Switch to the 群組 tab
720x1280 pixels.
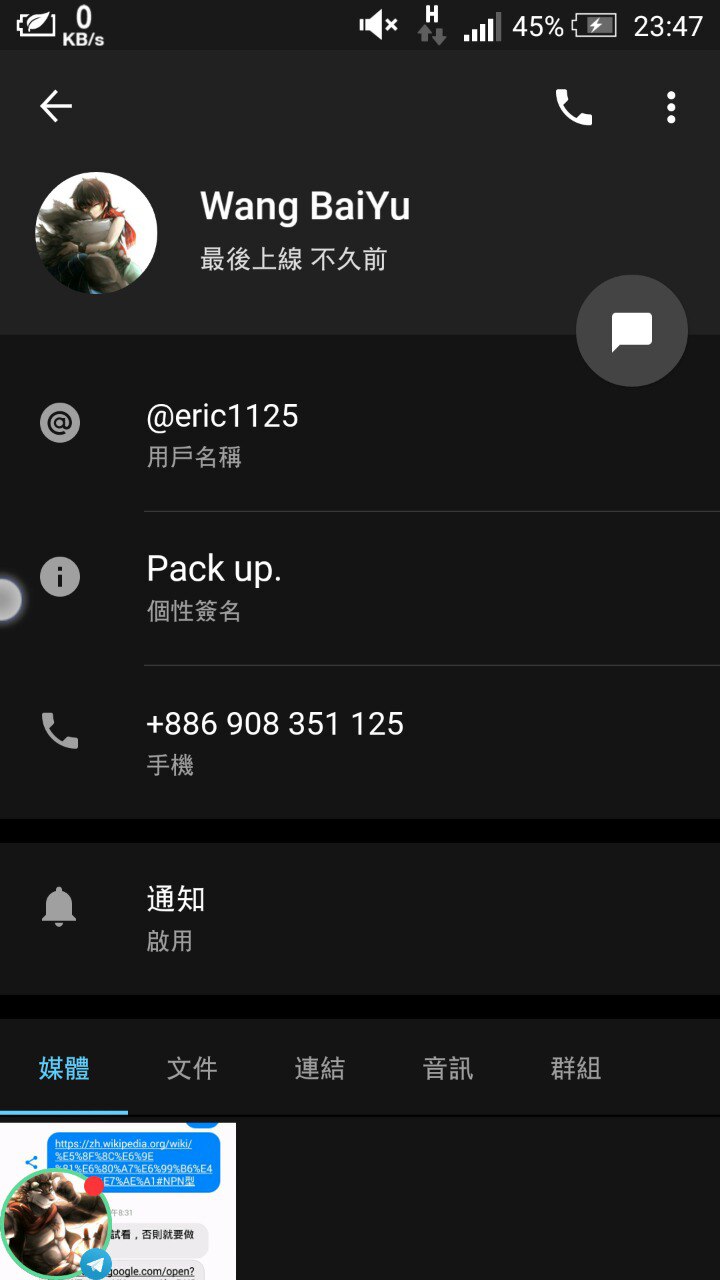pos(576,1068)
